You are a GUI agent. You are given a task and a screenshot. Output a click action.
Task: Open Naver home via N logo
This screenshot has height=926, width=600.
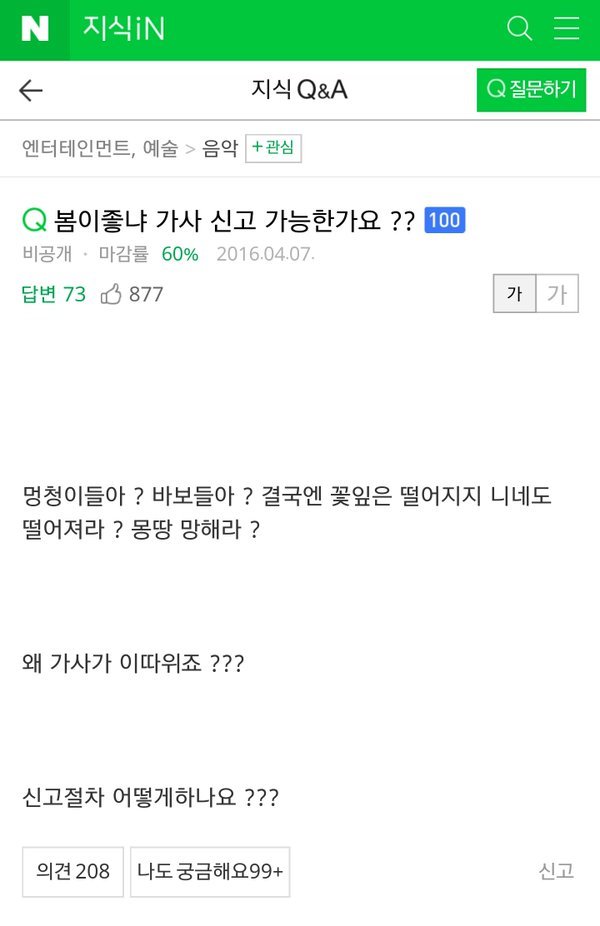tap(35, 30)
